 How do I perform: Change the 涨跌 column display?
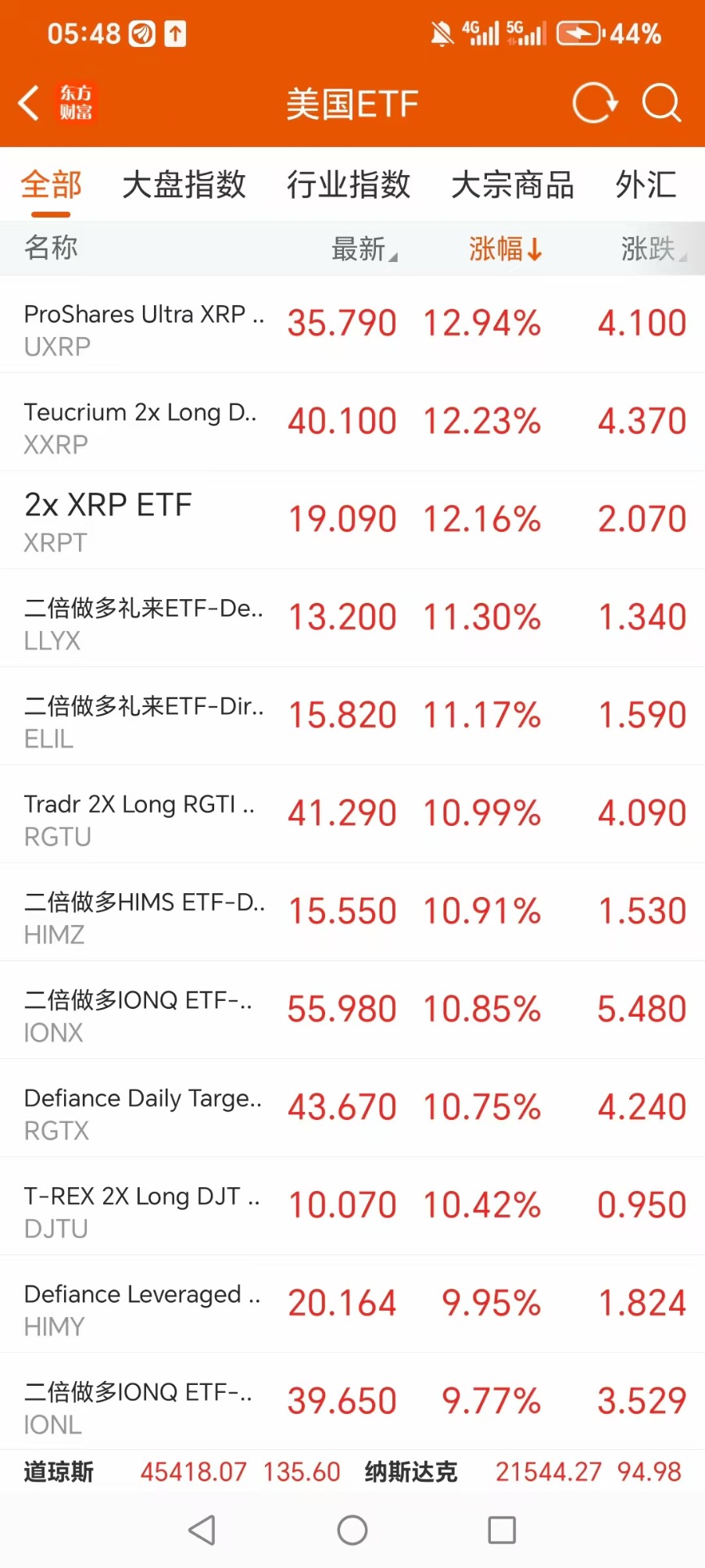click(654, 249)
